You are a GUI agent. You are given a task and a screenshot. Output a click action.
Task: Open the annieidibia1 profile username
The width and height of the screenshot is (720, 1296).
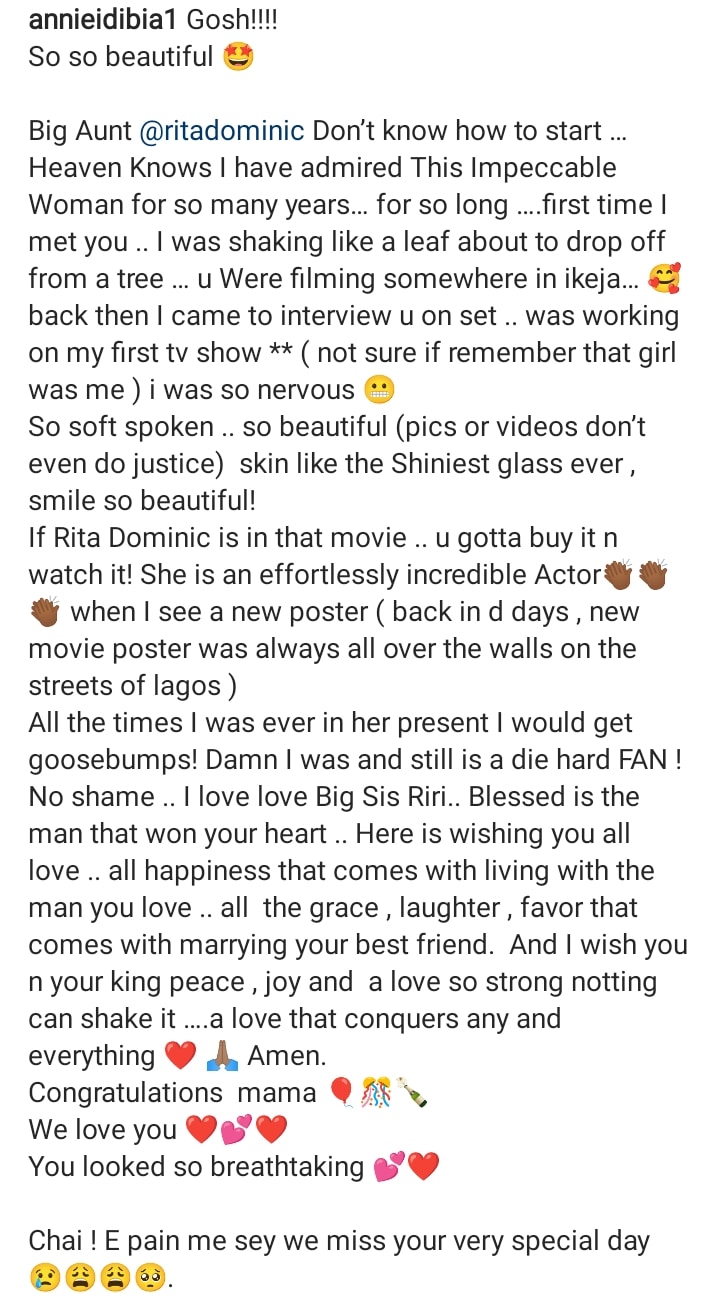pos(100,19)
